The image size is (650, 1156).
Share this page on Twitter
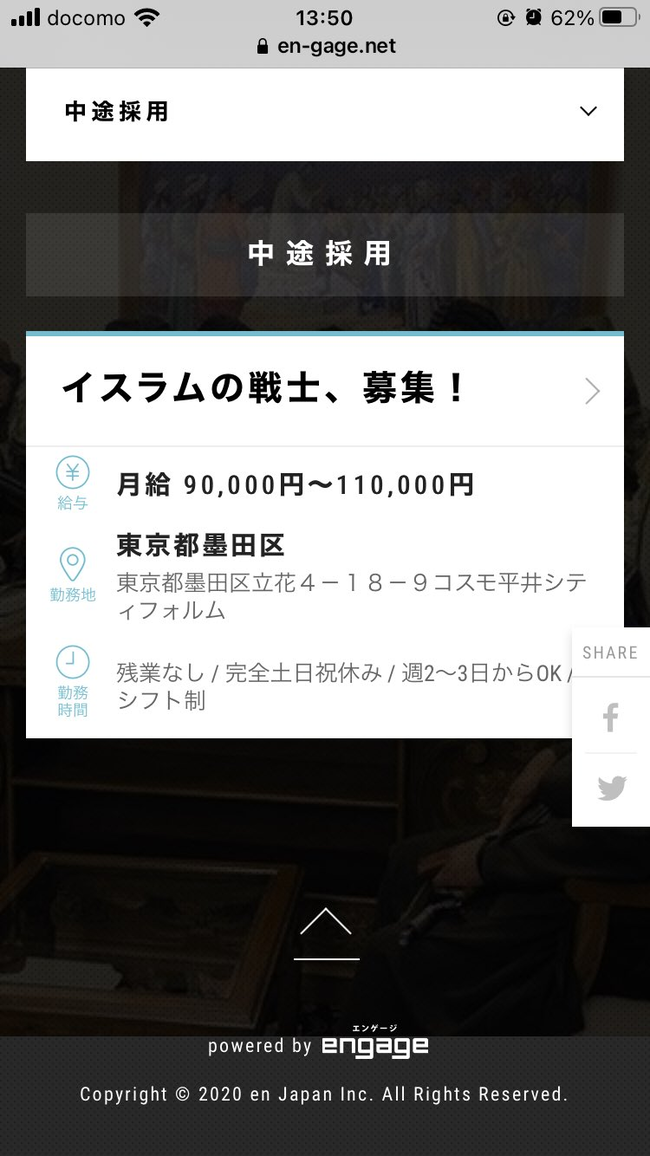[611, 789]
